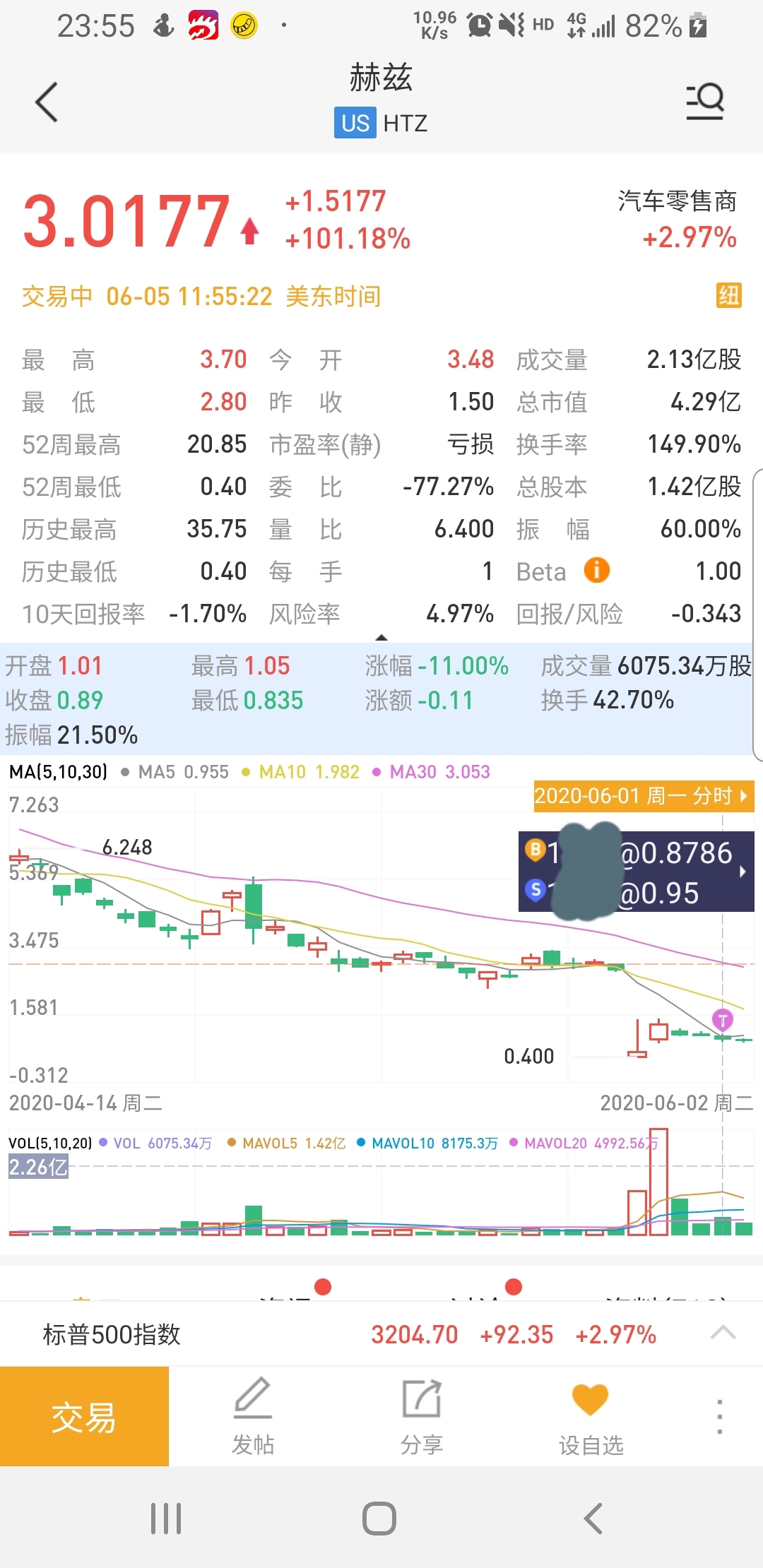The height and width of the screenshot is (1568, 763).
Task: Tap the 交易 trade button
Action: pos(84,1417)
